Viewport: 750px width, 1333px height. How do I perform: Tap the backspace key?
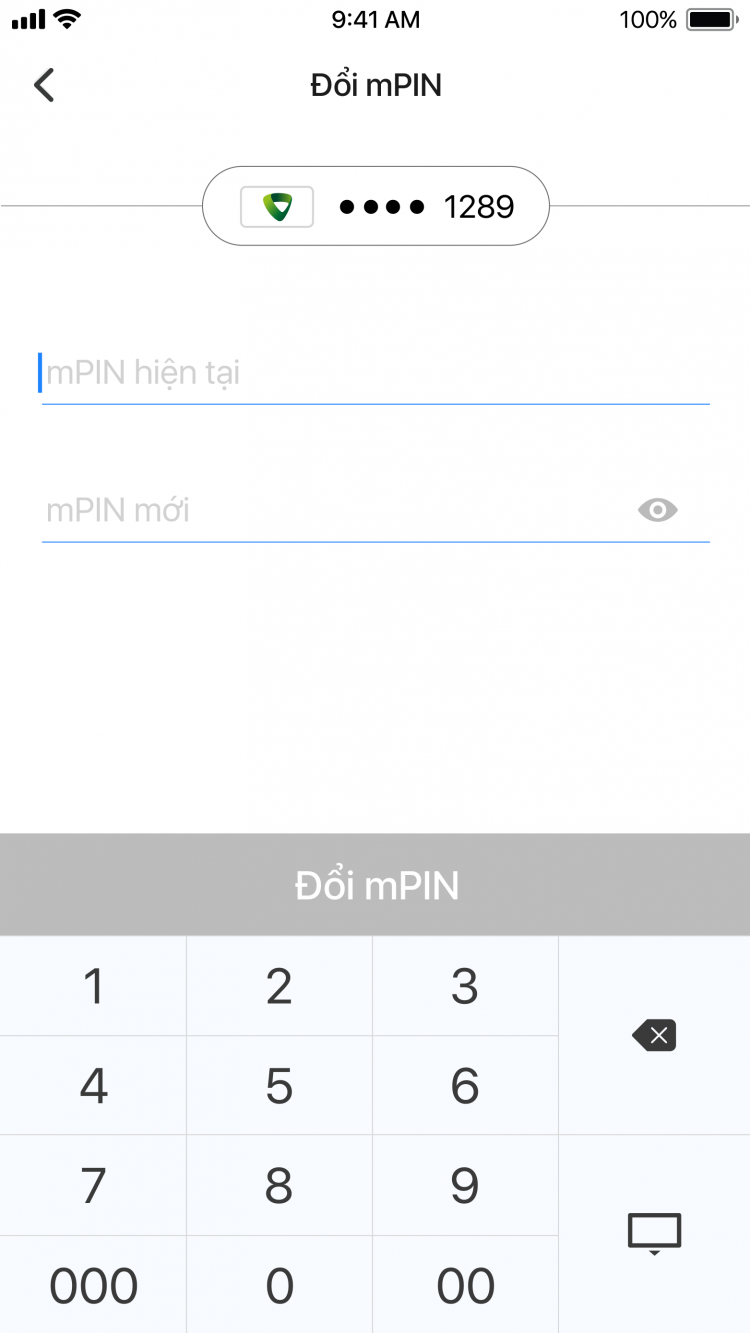point(654,1035)
